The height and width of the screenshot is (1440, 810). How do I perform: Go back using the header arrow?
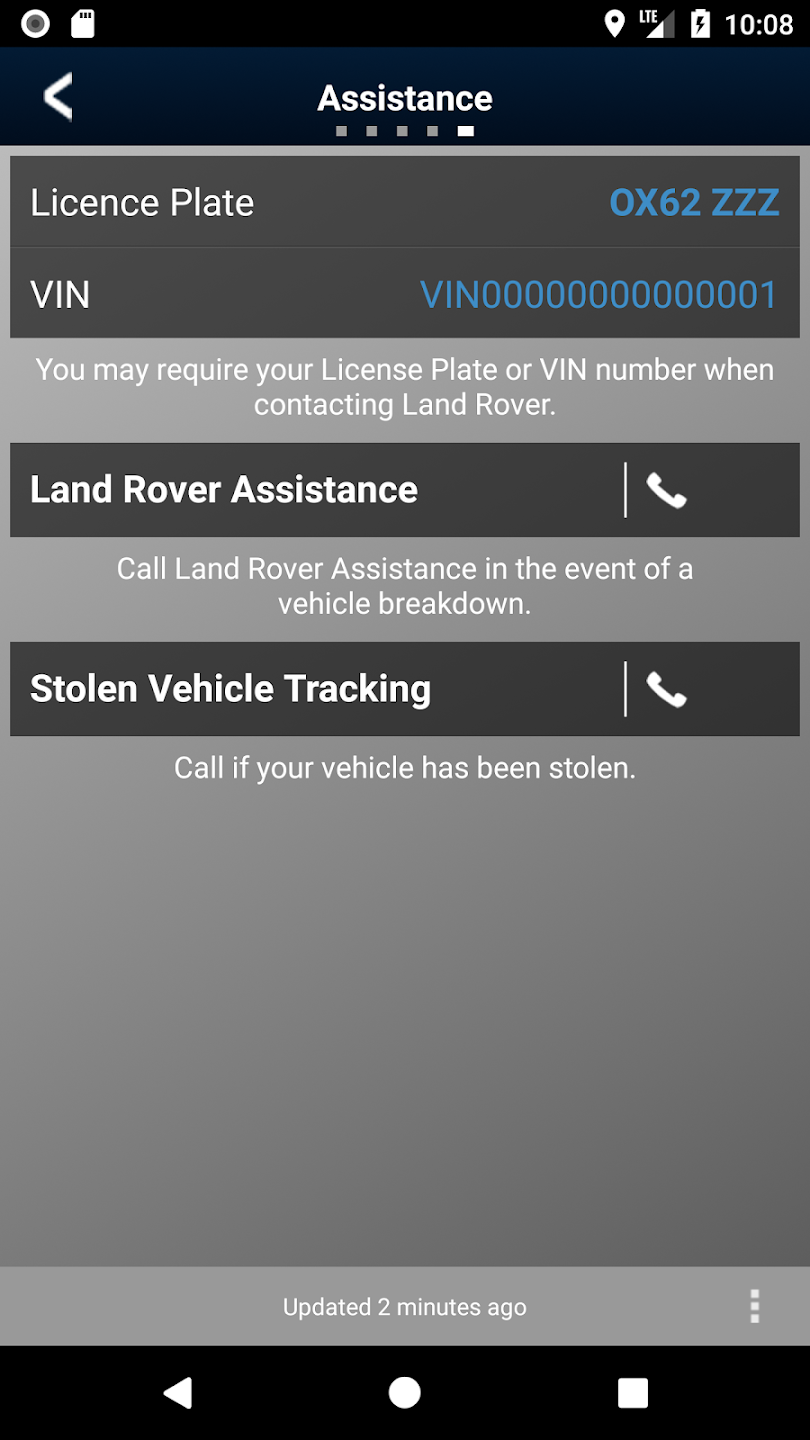pyautogui.click(x=58, y=97)
